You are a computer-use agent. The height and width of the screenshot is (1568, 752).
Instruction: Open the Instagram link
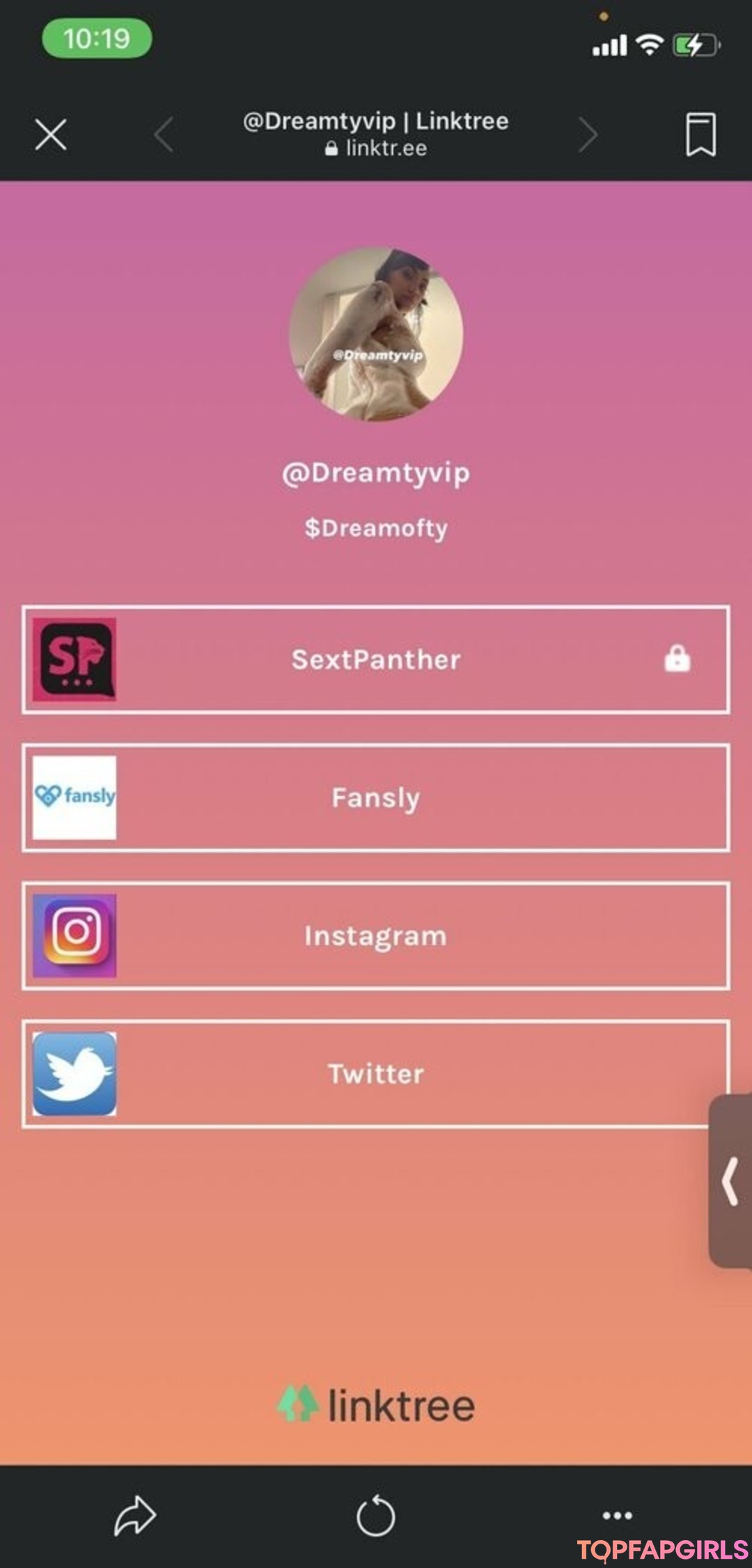(376, 936)
